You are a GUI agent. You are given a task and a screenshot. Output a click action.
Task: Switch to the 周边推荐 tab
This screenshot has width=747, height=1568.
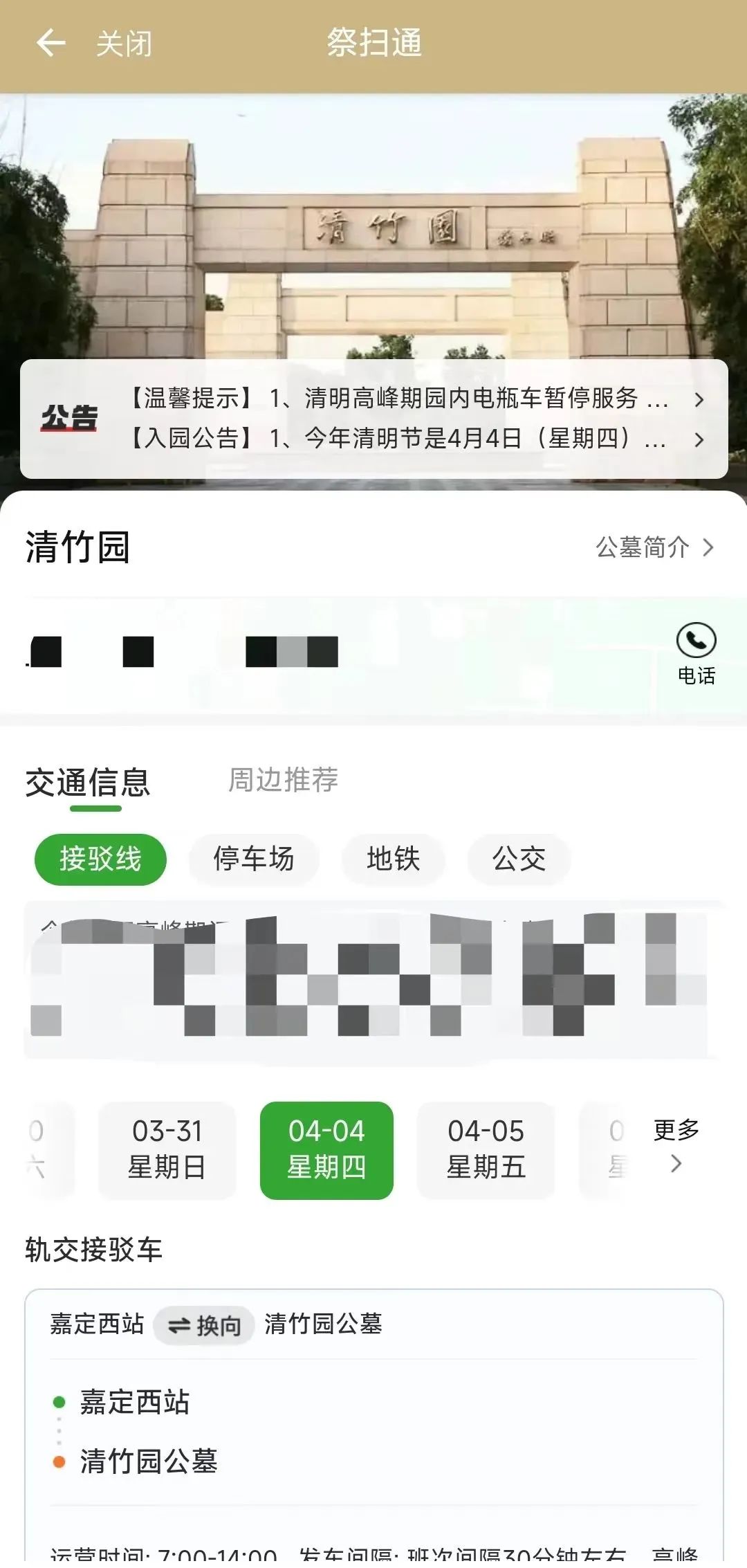tap(283, 780)
